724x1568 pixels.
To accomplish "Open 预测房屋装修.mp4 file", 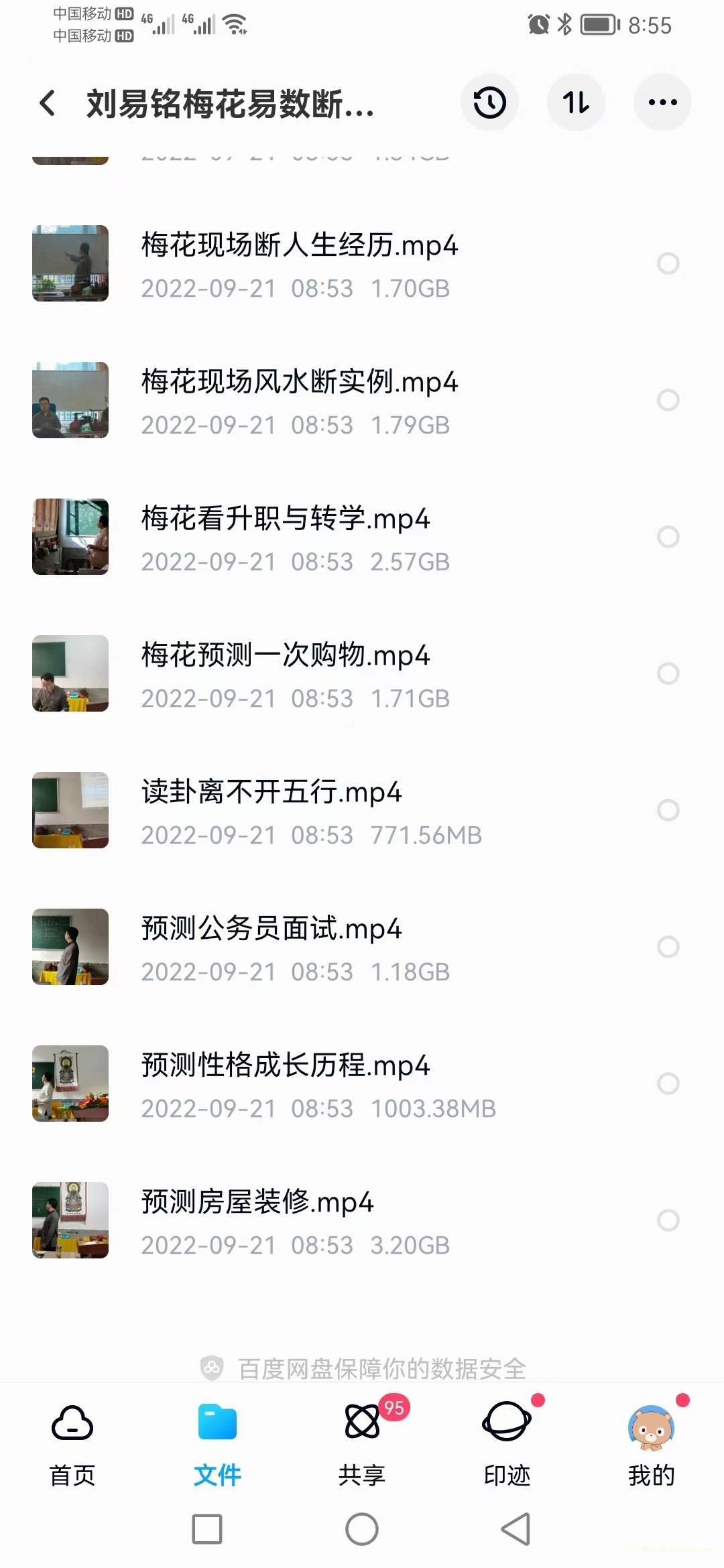I will click(x=257, y=1203).
